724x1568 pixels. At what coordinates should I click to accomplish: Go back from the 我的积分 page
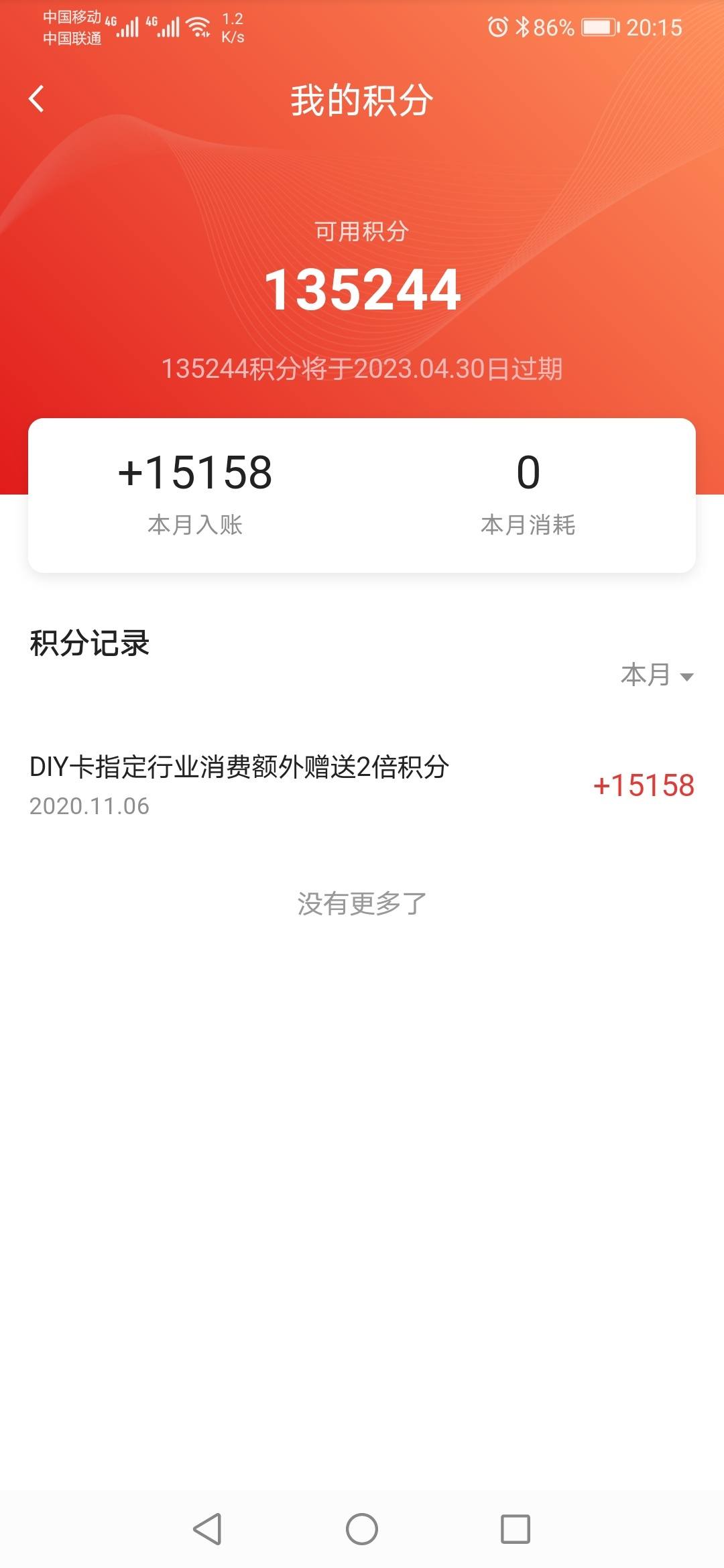point(37,99)
